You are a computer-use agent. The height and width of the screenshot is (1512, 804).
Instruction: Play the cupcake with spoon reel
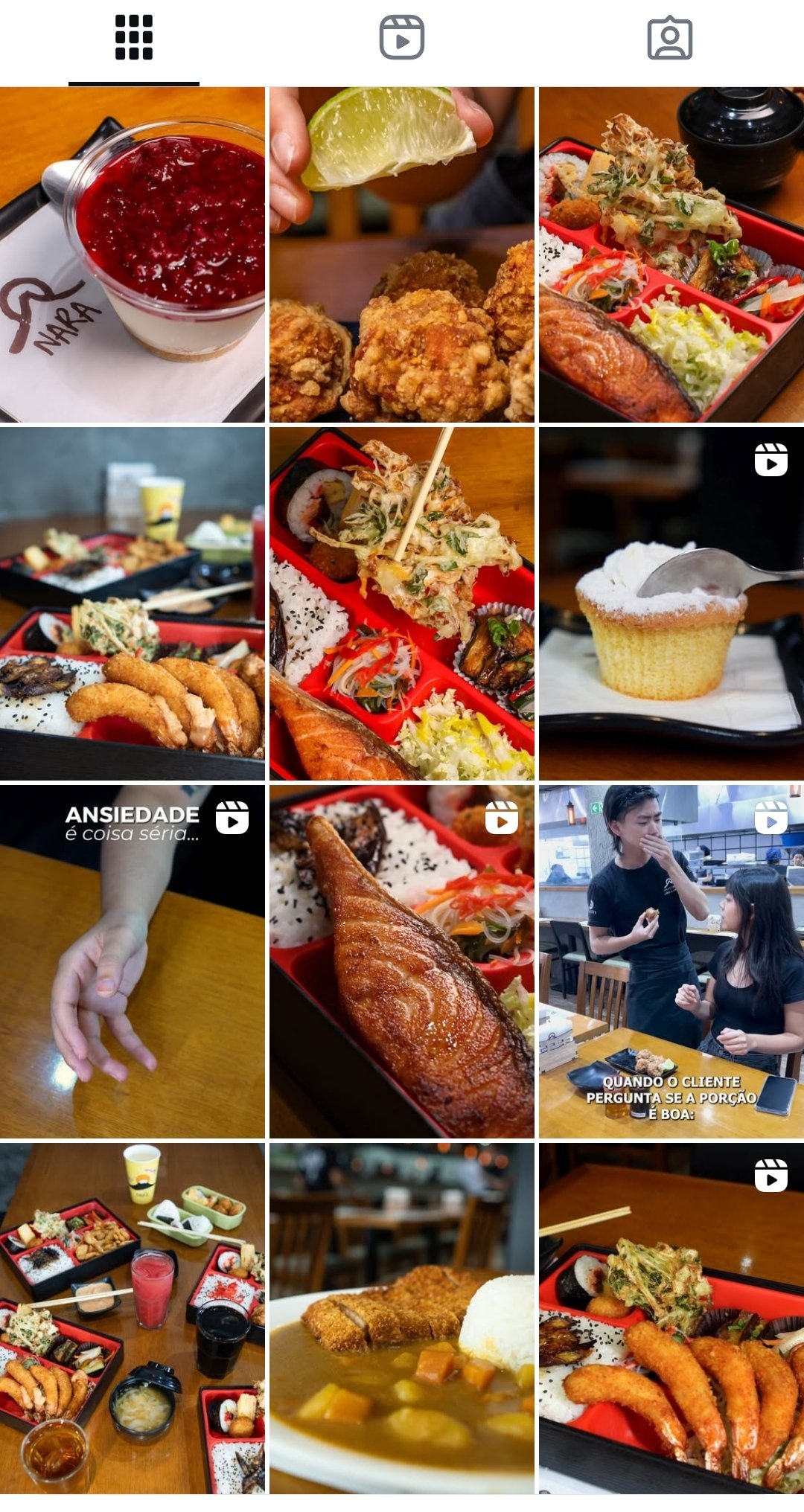point(671,603)
